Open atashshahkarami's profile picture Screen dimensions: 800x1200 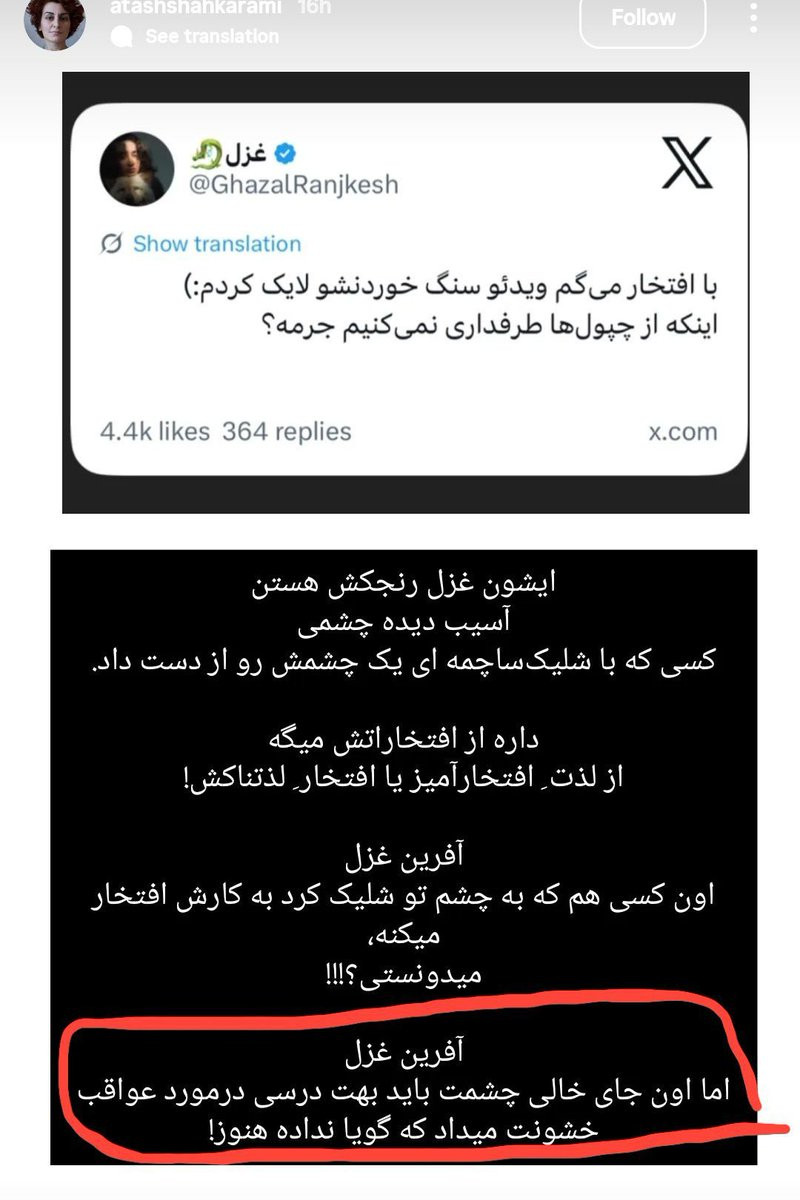[x=55, y=23]
